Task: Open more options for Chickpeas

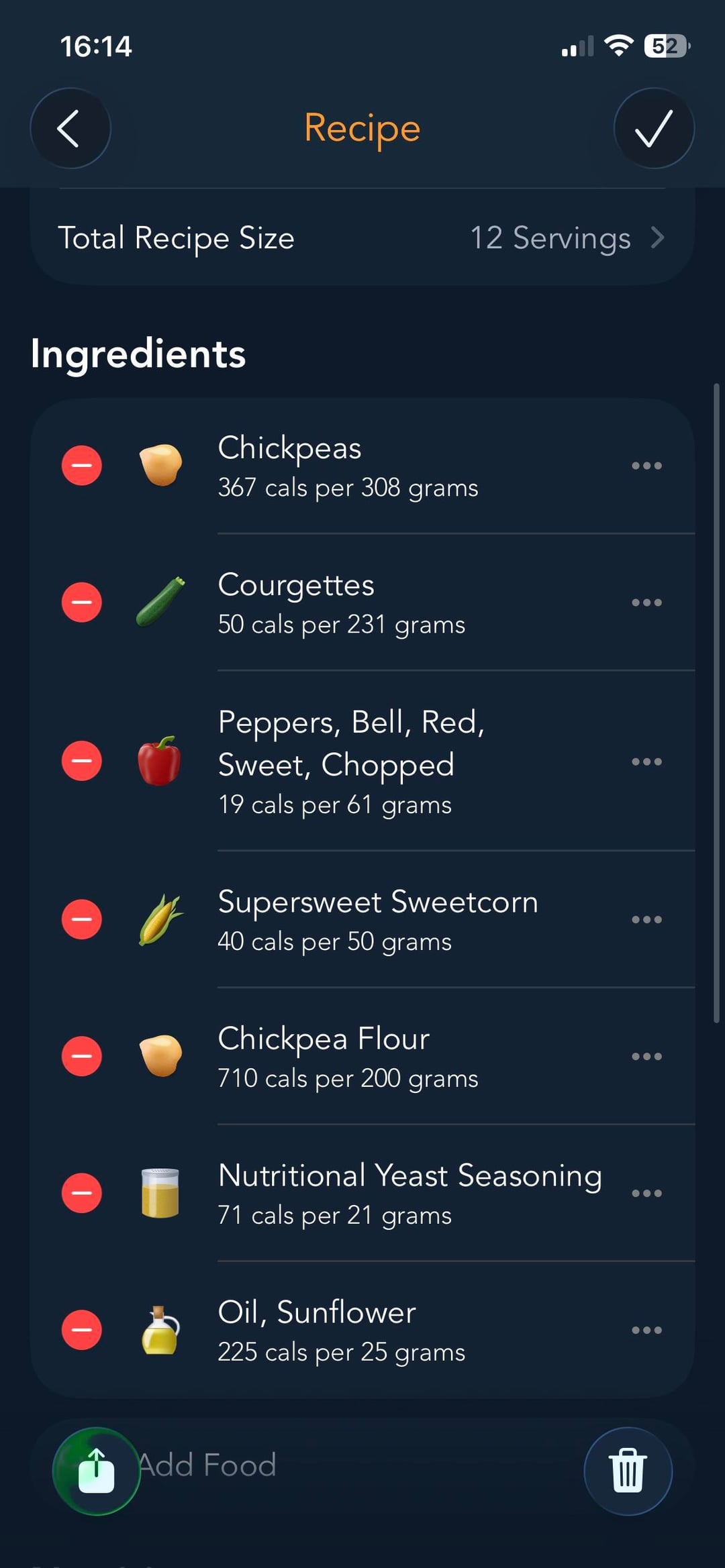Action: 646,466
